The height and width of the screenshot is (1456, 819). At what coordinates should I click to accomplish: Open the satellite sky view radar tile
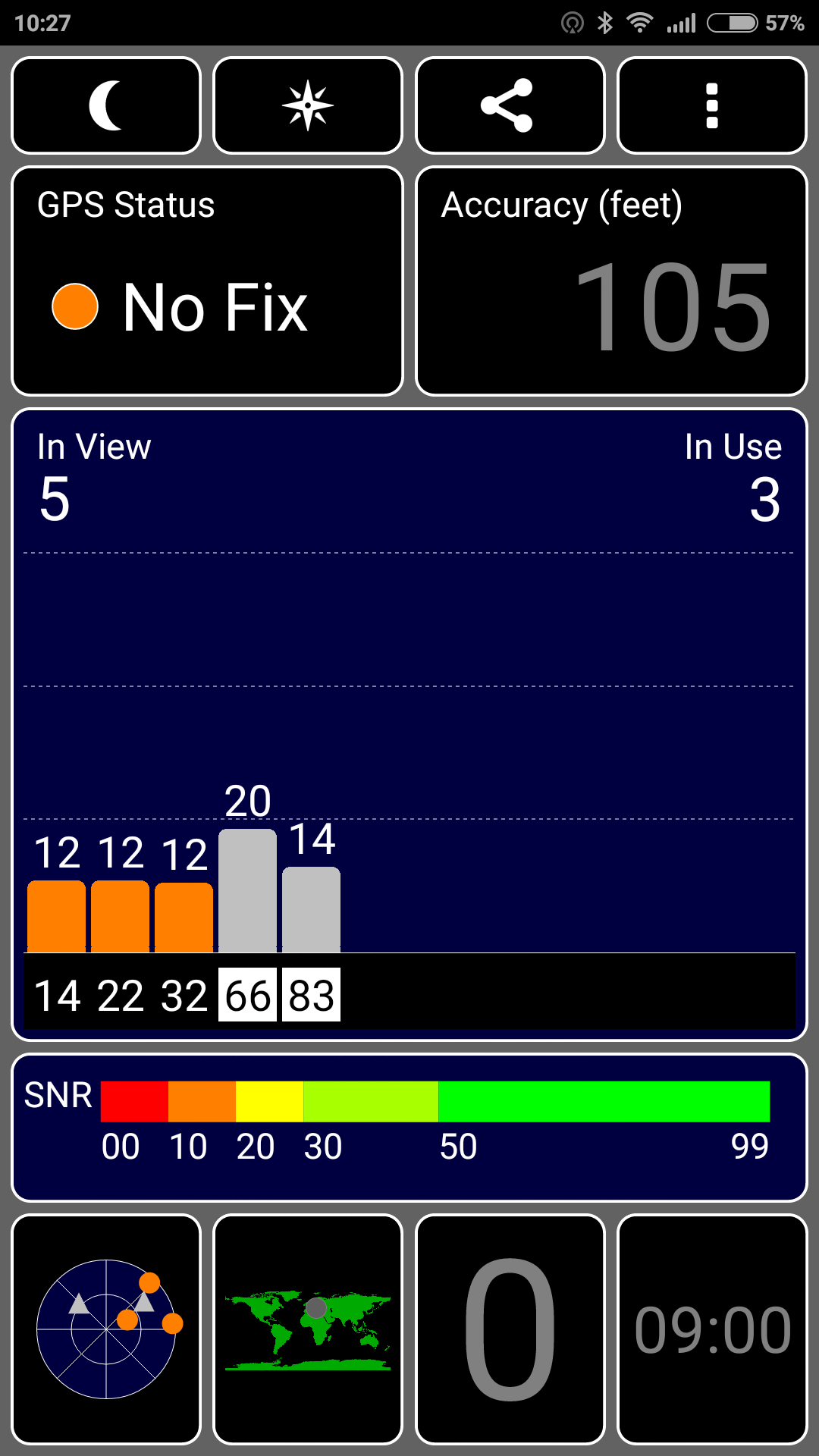click(106, 1329)
